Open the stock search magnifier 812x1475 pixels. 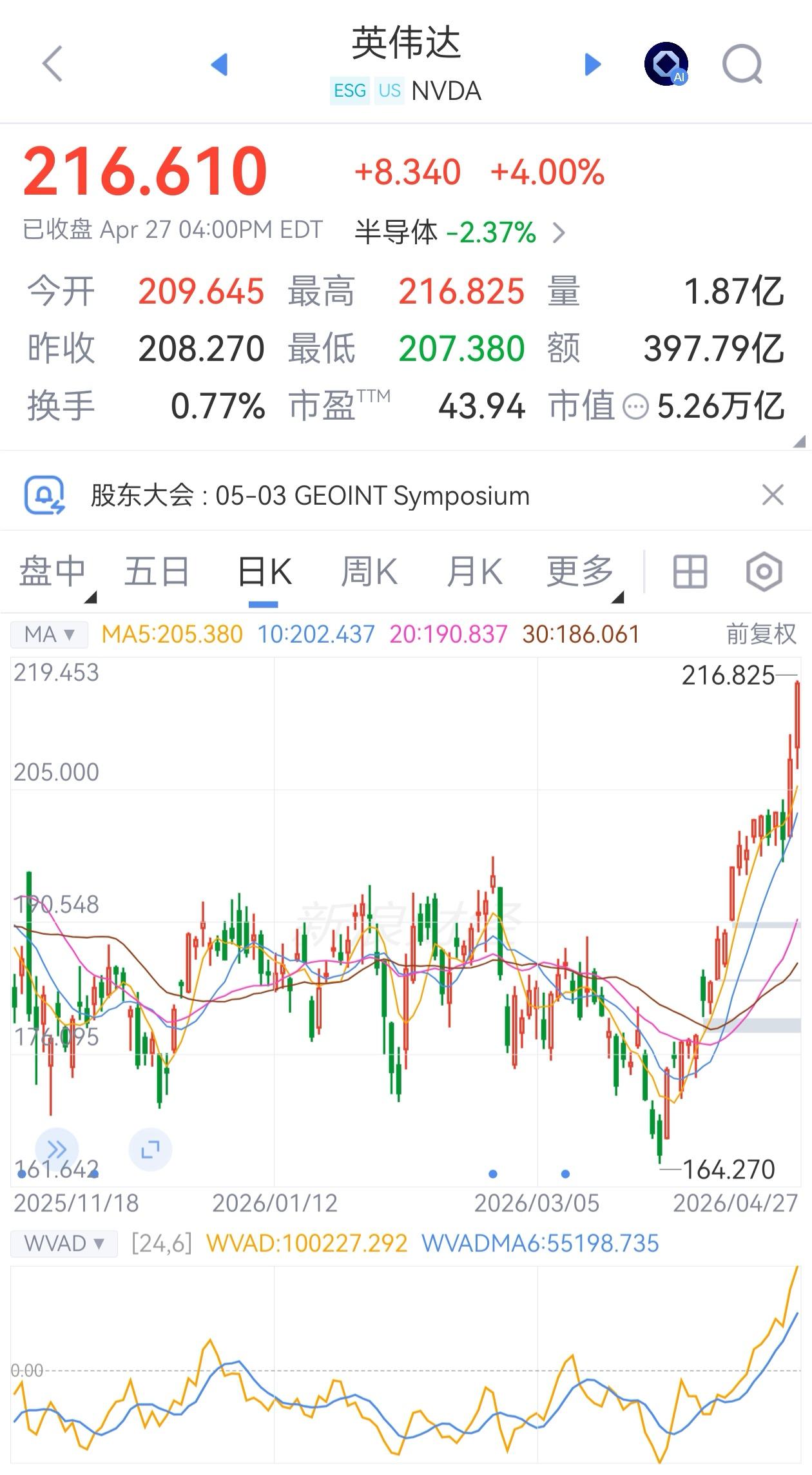tap(742, 64)
